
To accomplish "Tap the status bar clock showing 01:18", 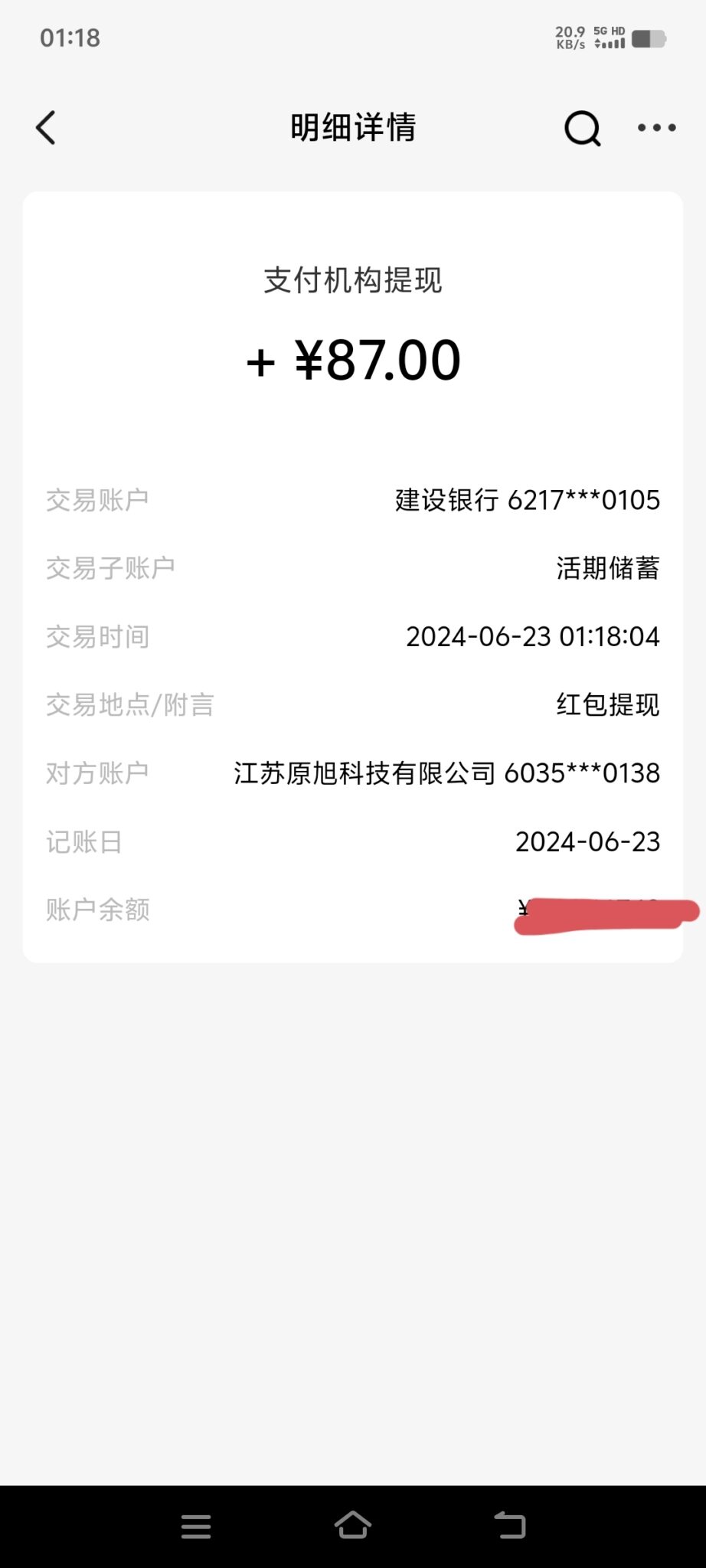I will (70, 37).
